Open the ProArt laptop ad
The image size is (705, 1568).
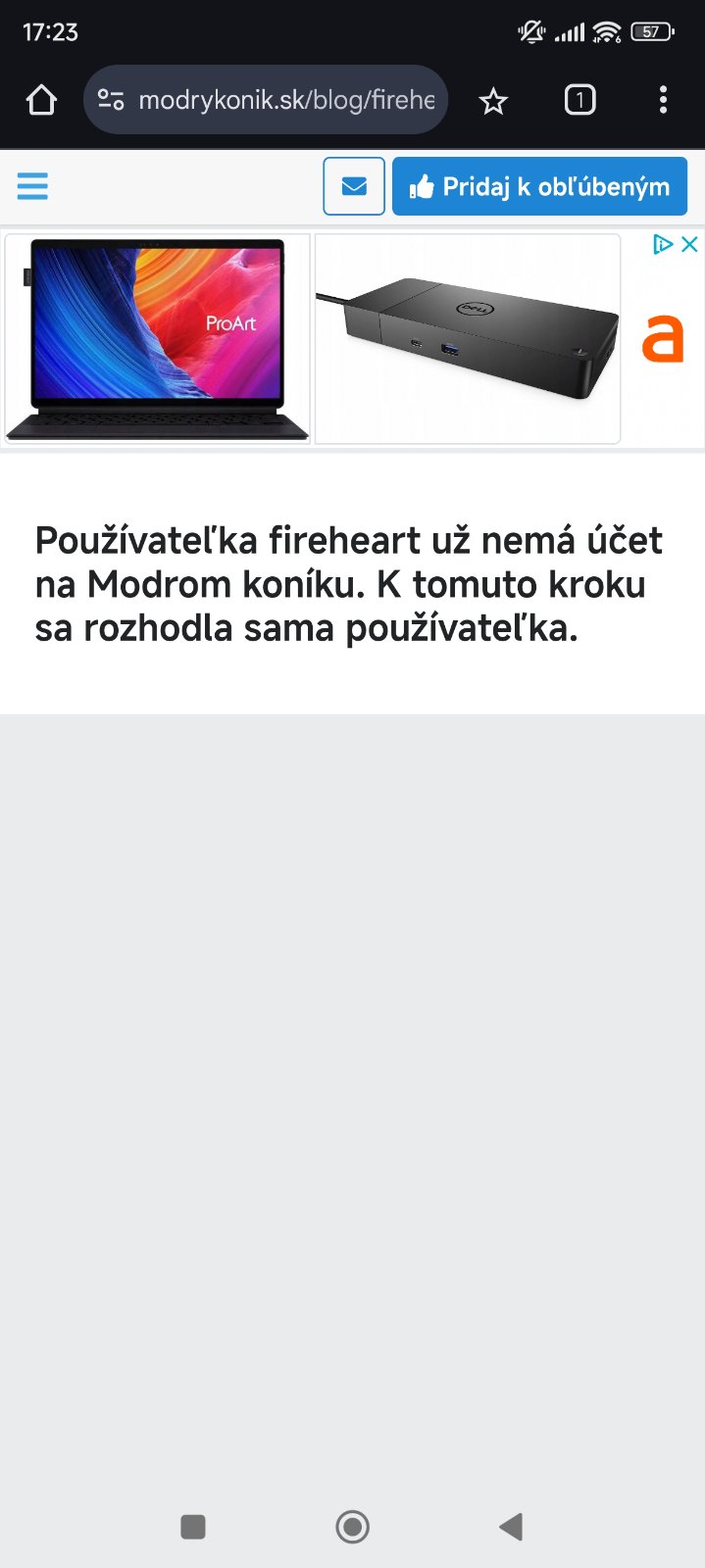coord(158,338)
